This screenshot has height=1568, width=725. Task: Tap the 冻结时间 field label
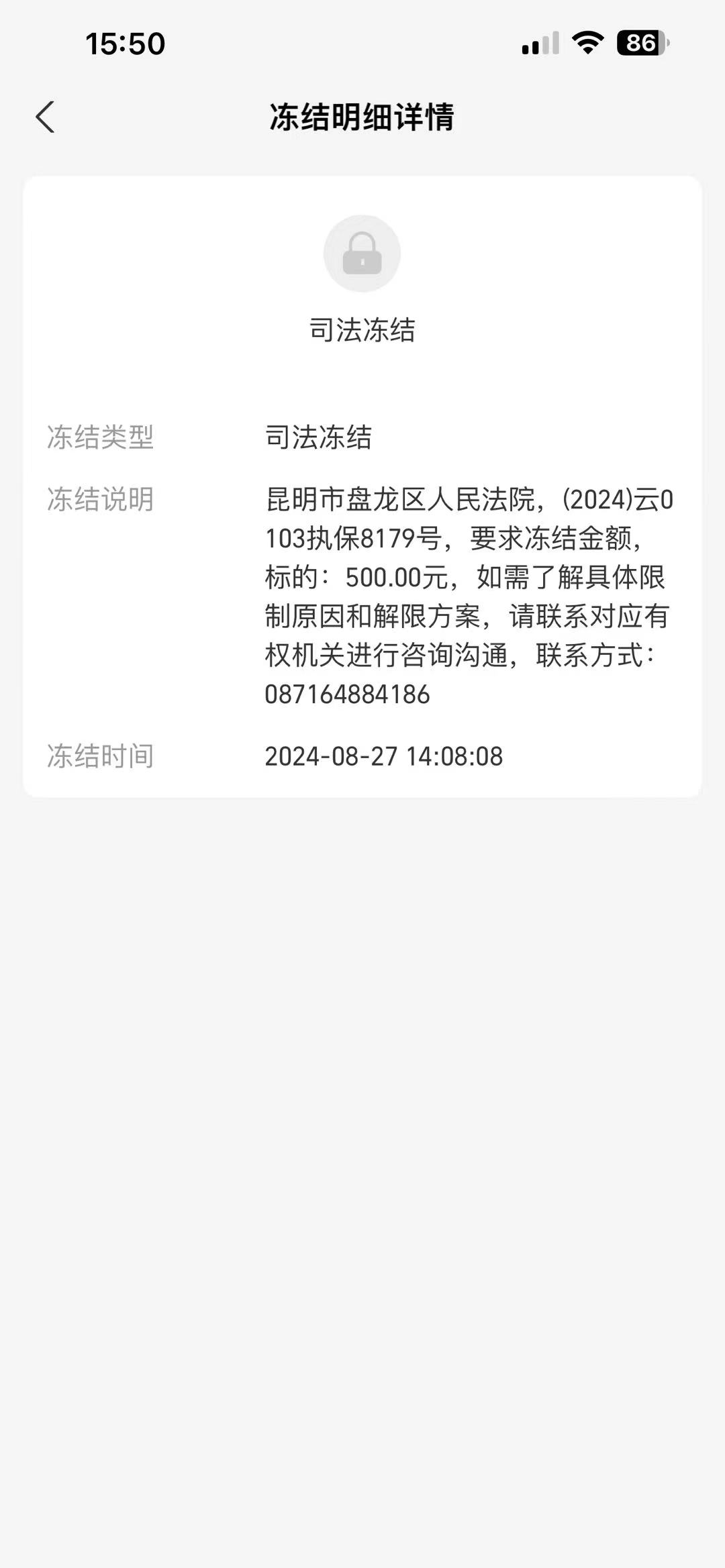tap(102, 755)
